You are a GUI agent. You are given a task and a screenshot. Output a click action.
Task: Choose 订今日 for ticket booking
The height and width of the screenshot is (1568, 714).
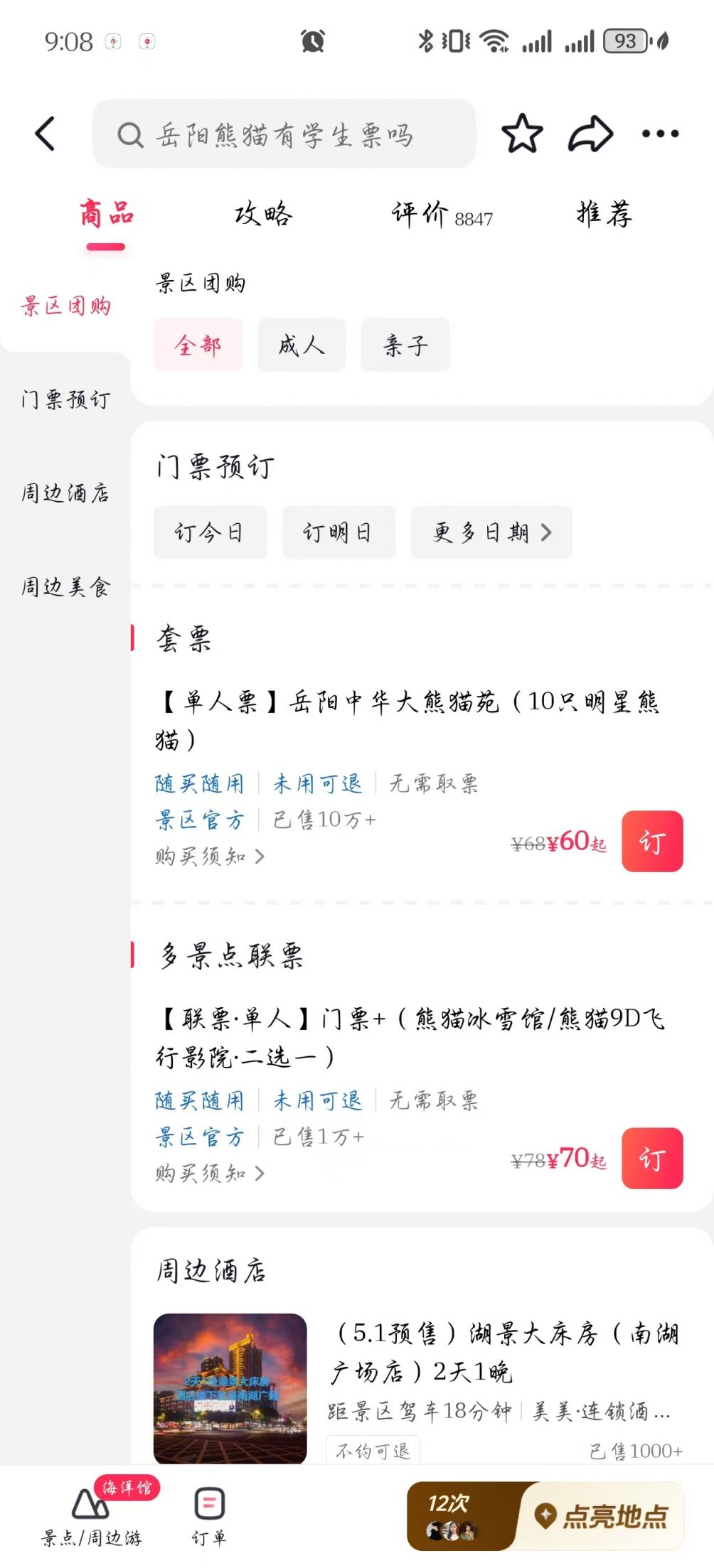[x=210, y=532]
